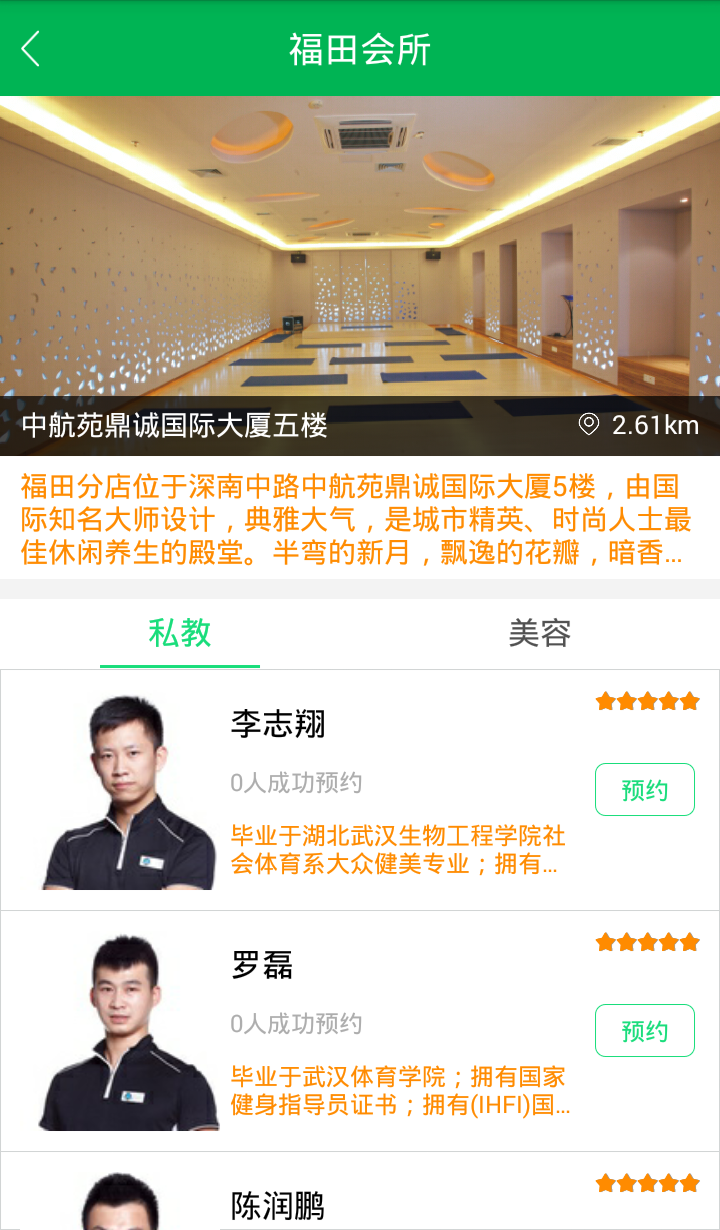Screen dimensions: 720x1230
Task: Open the 2.61km location indicator
Action: (x=640, y=425)
